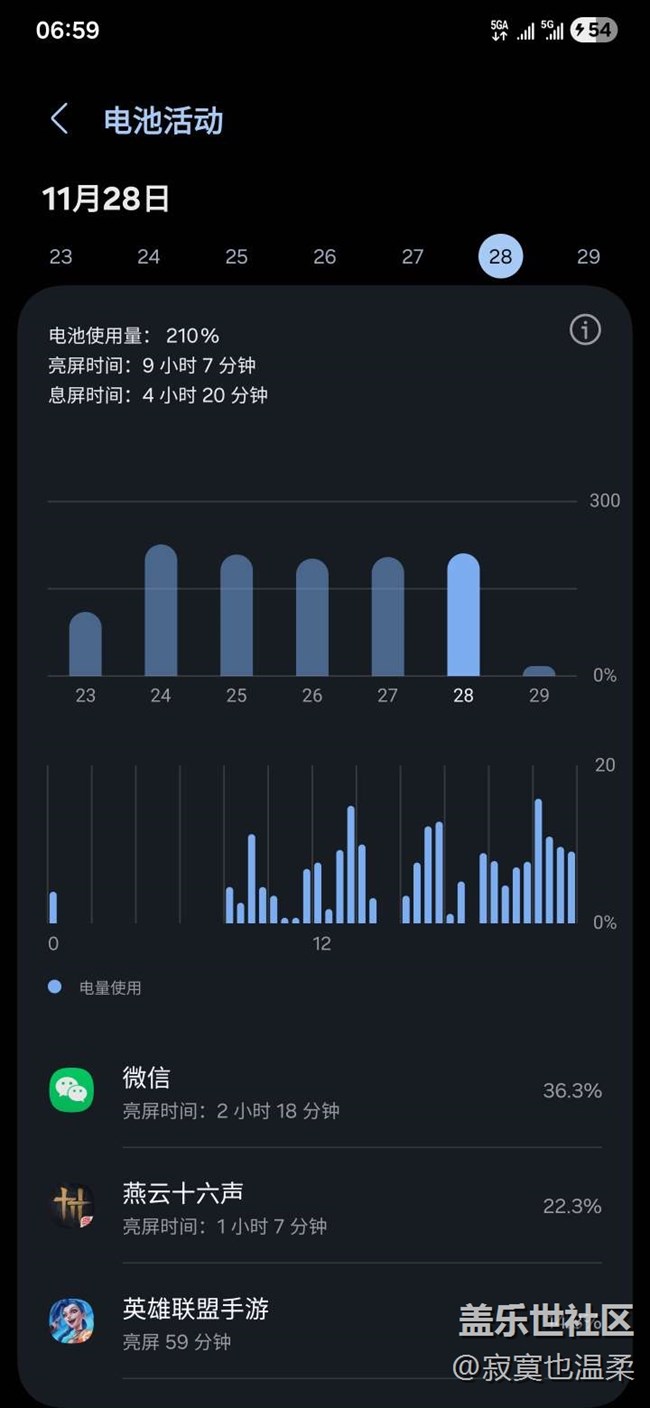Tap the chart bar above day 26

312,617
